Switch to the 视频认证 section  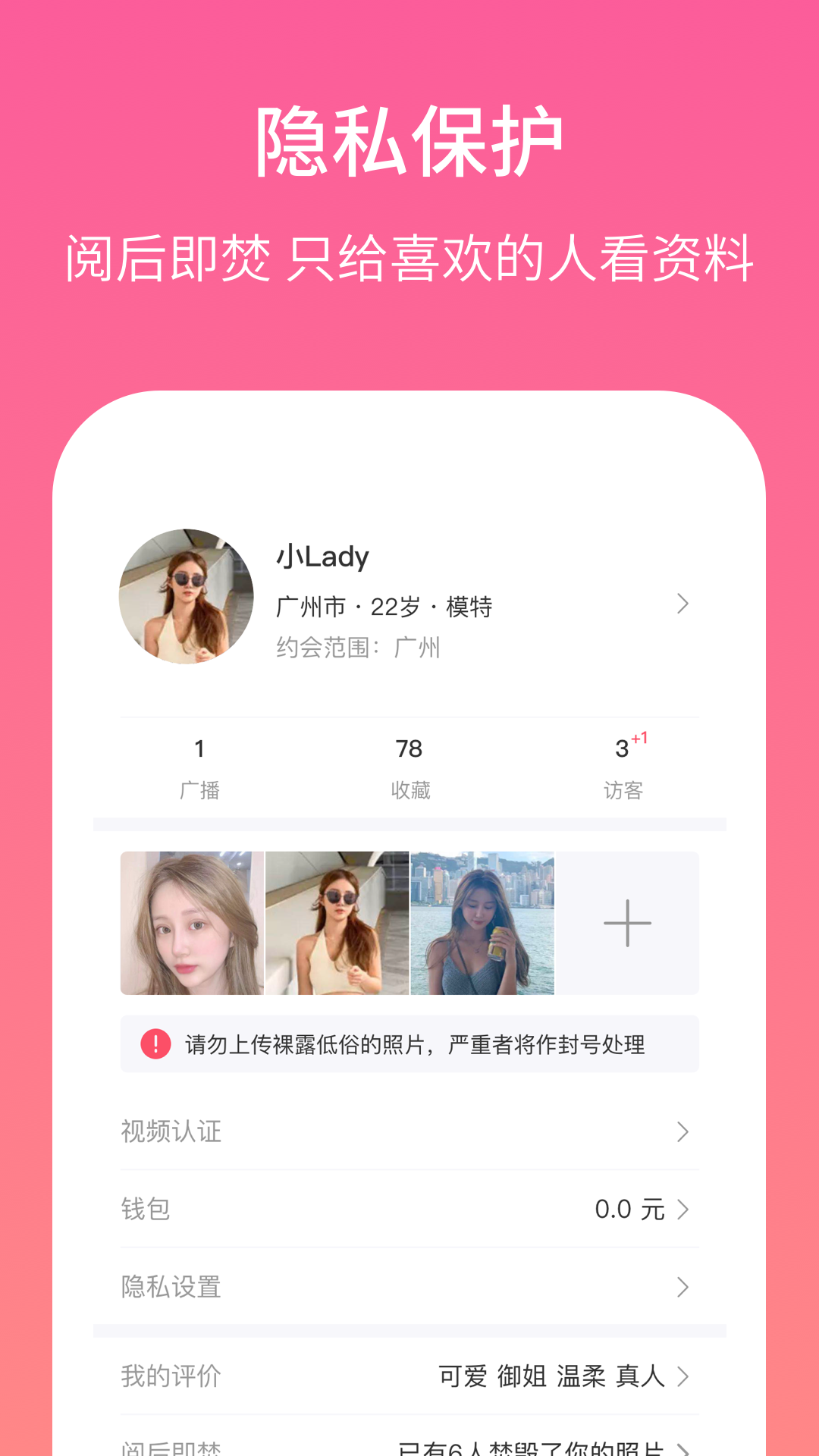coord(171,1132)
